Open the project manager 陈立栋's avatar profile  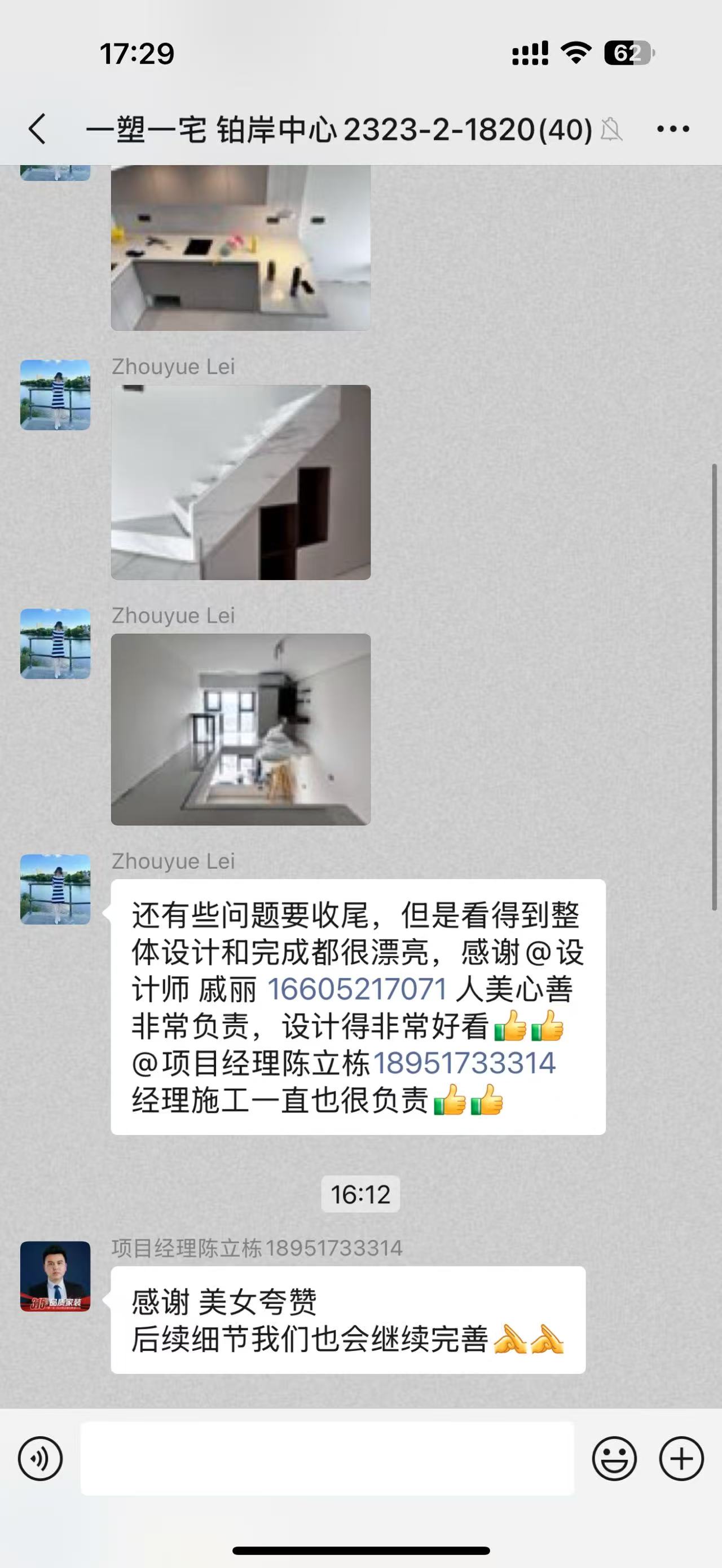point(55,1277)
